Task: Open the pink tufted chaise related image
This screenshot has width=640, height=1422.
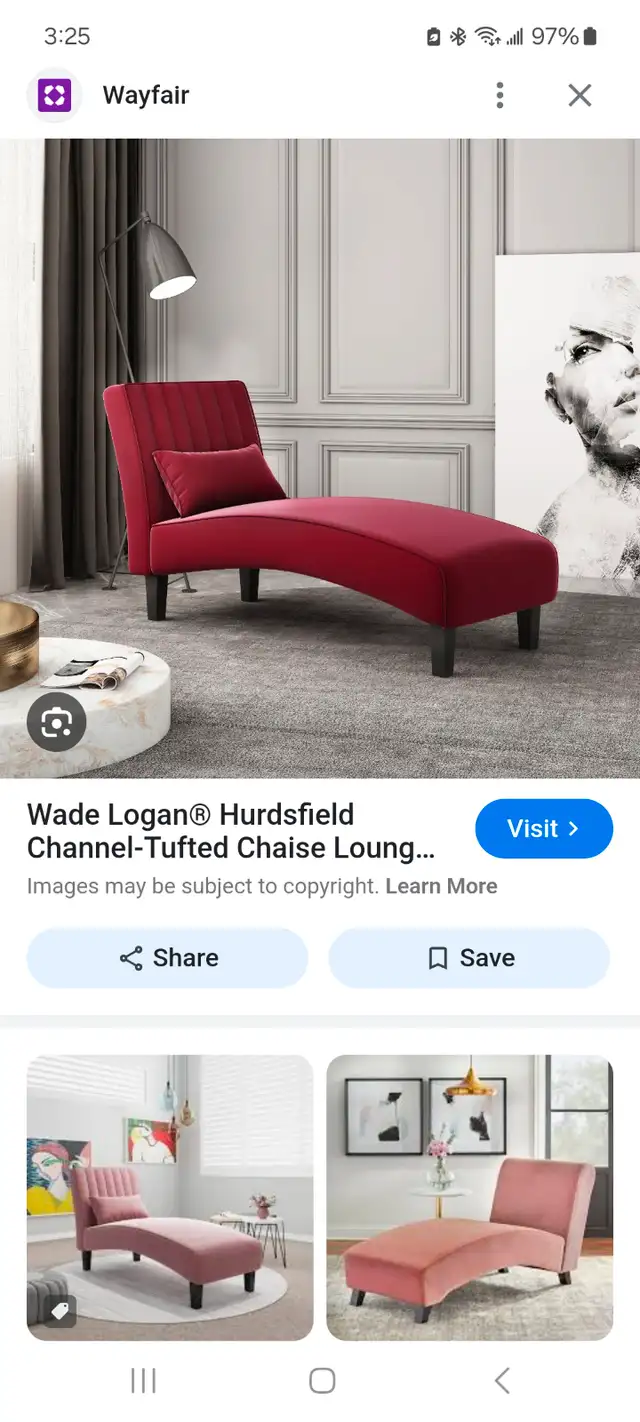Action: [x=170, y=1198]
